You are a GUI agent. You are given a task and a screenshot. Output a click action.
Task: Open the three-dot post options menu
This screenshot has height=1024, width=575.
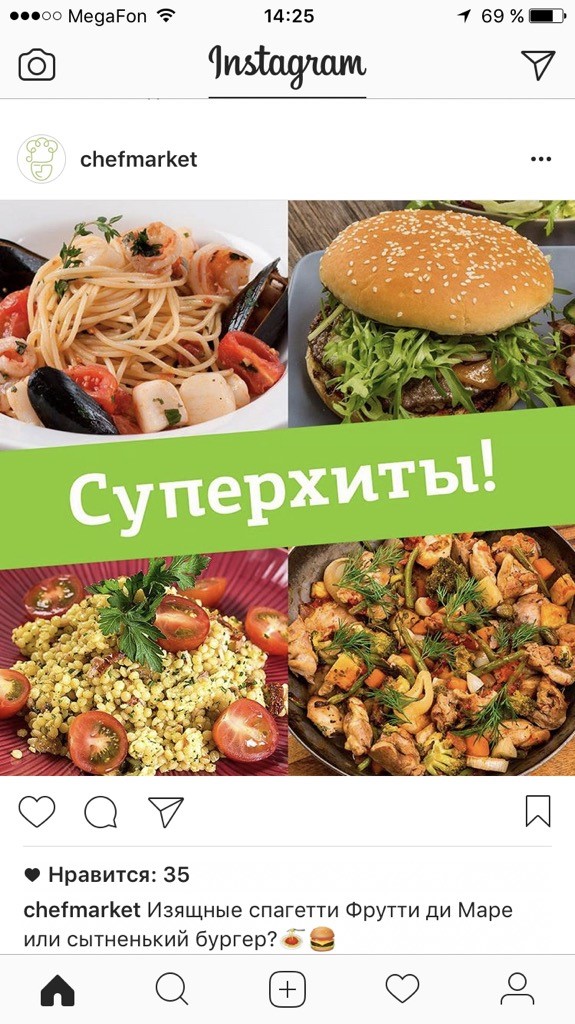(x=541, y=159)
